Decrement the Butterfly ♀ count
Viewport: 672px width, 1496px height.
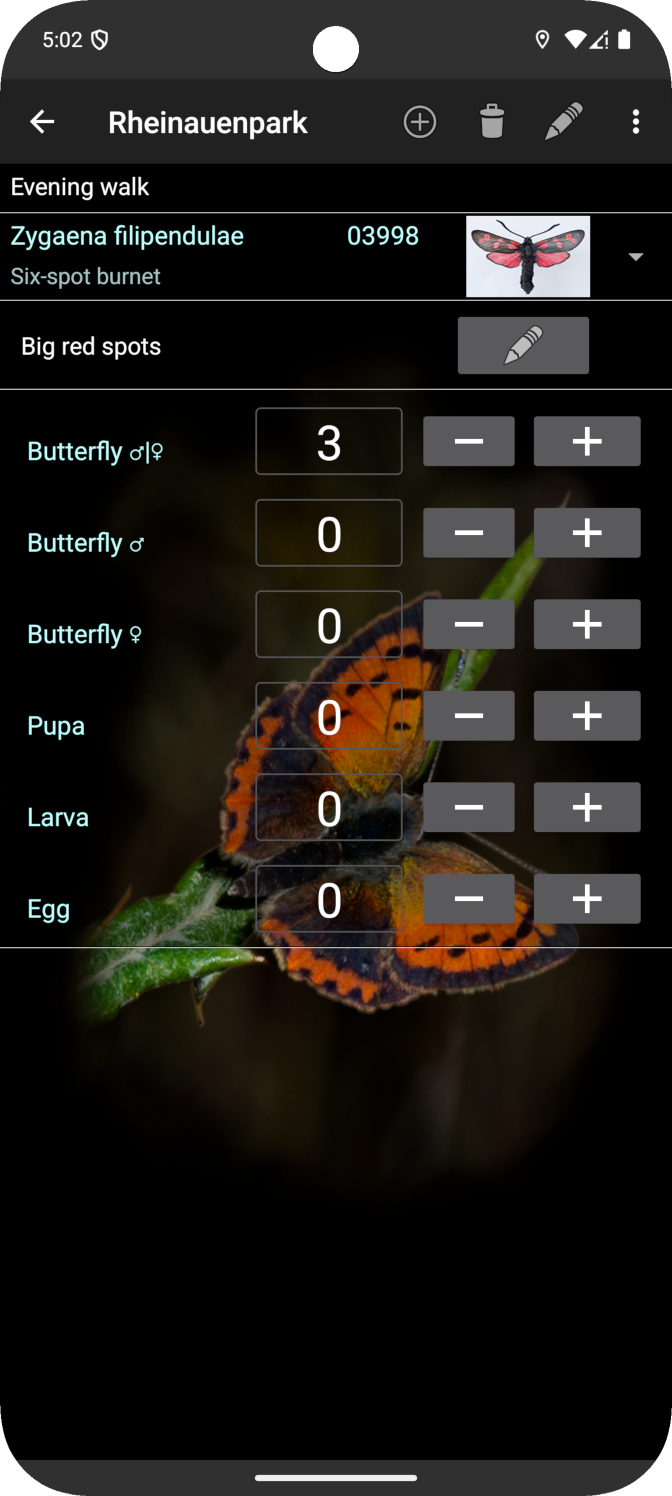469,625
